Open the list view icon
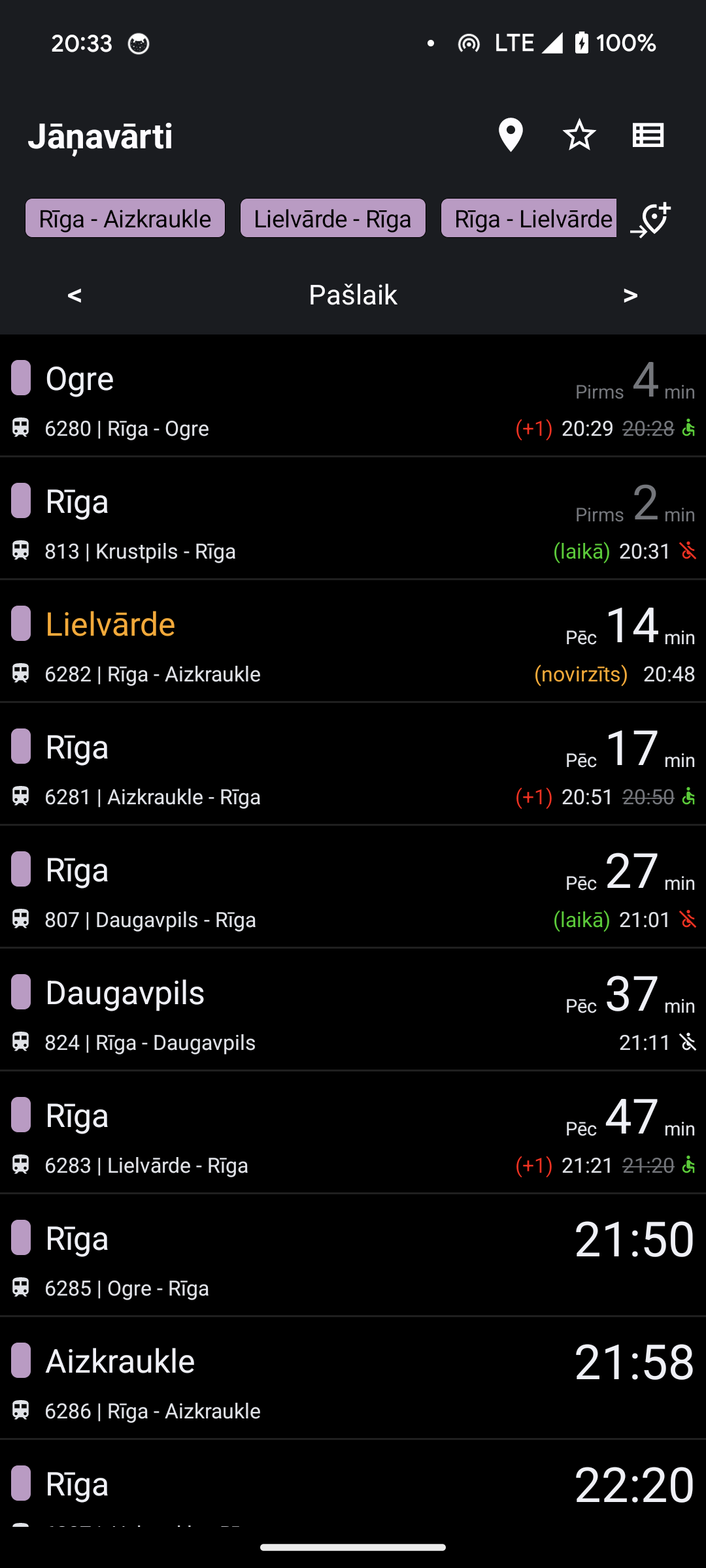The image size is (706, 1568). click(x=648, y=135)
